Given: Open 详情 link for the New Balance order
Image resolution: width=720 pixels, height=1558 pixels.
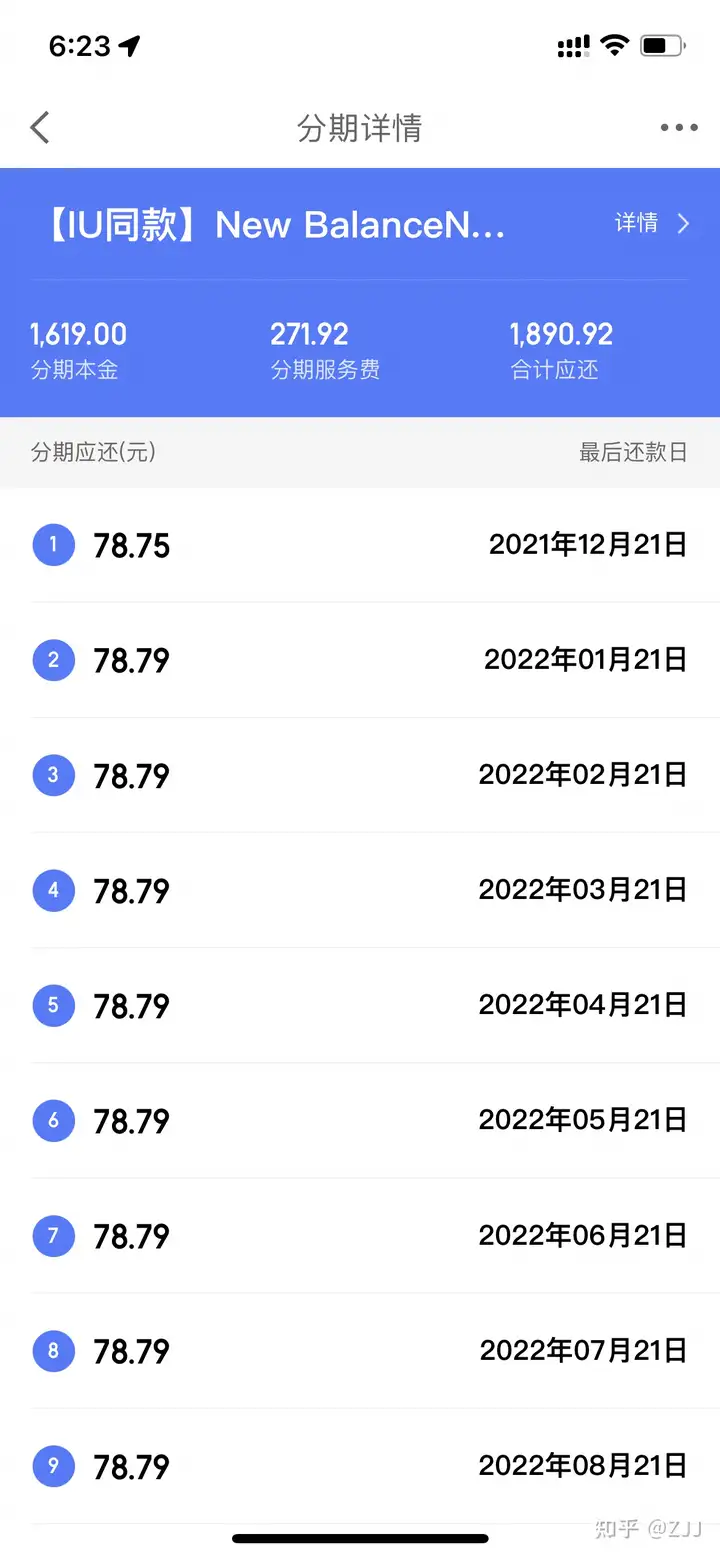Looking at the screenshot, I should click(x=652, y=223).
